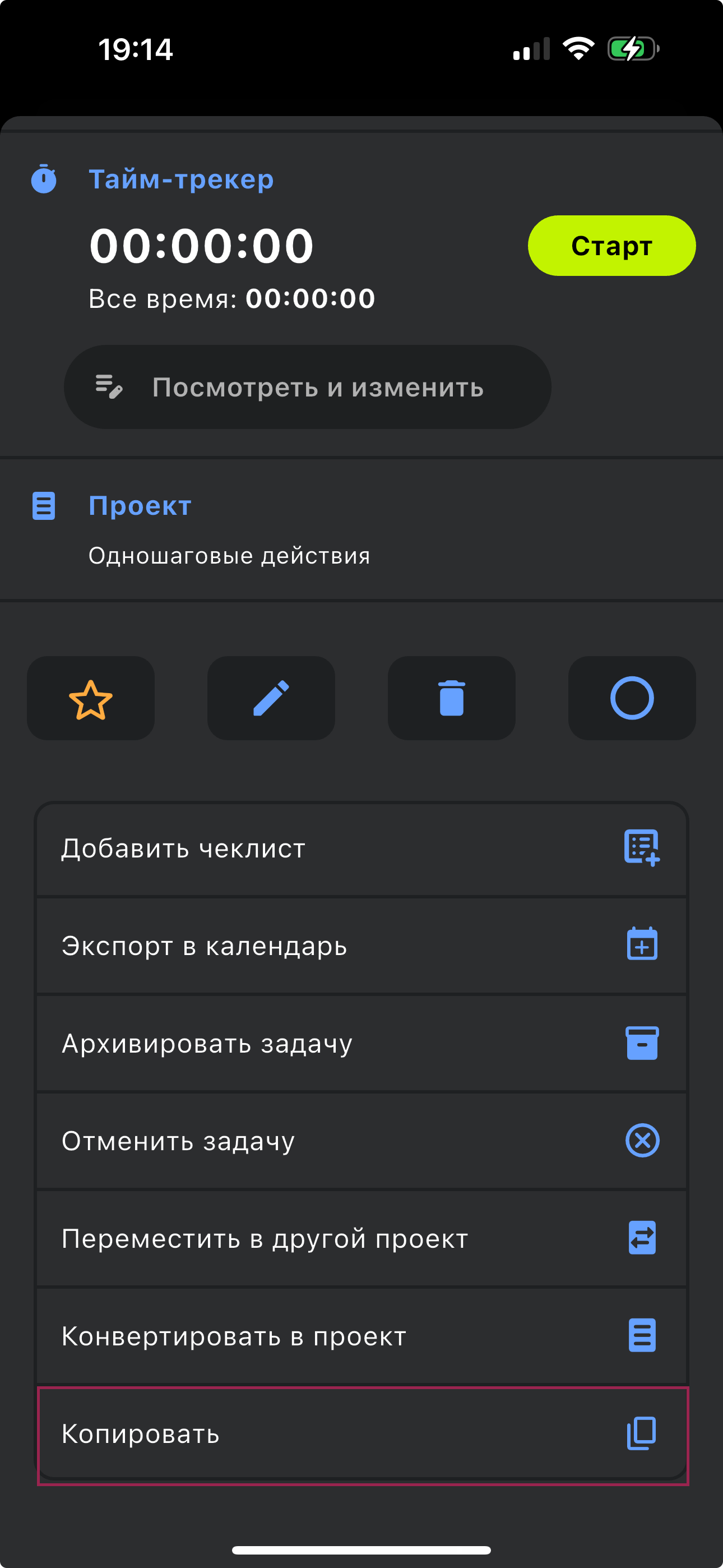Select Копировать option
Viewport: 723px width, 1568px height.
pos(361,1433)
